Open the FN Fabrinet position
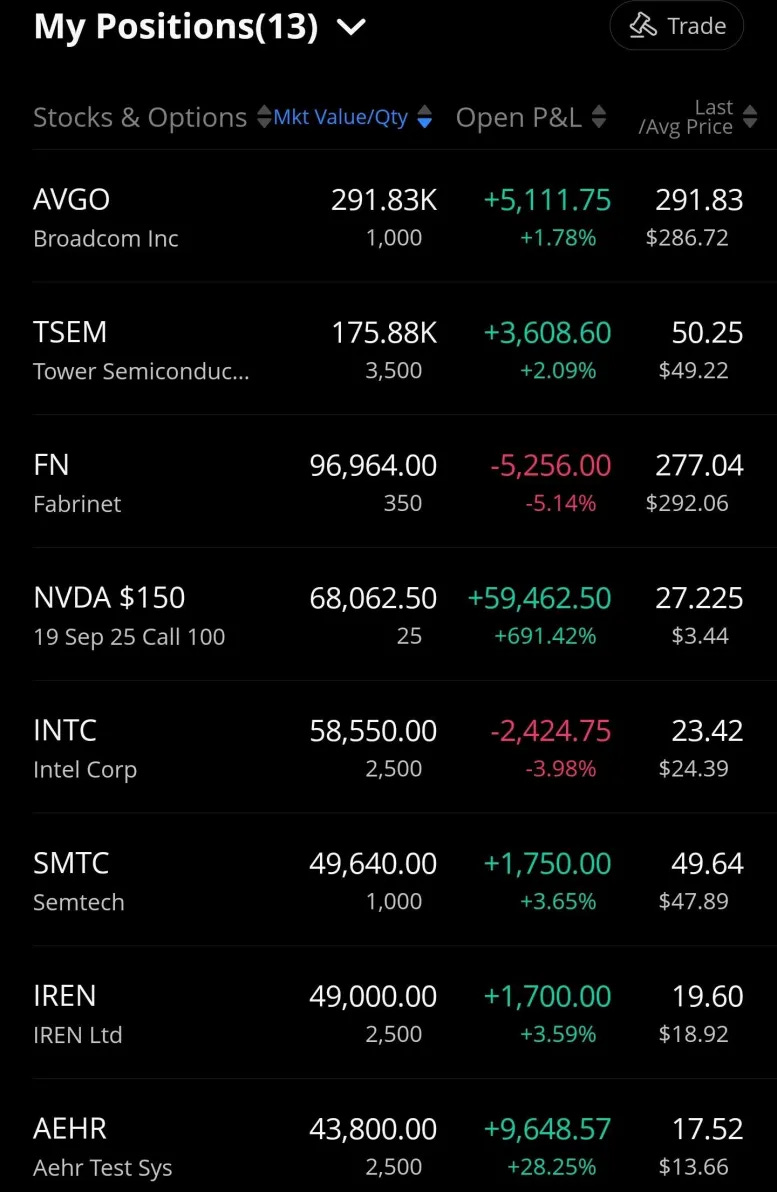Viewport: 777px width, 1192px height. pos(388,483)
